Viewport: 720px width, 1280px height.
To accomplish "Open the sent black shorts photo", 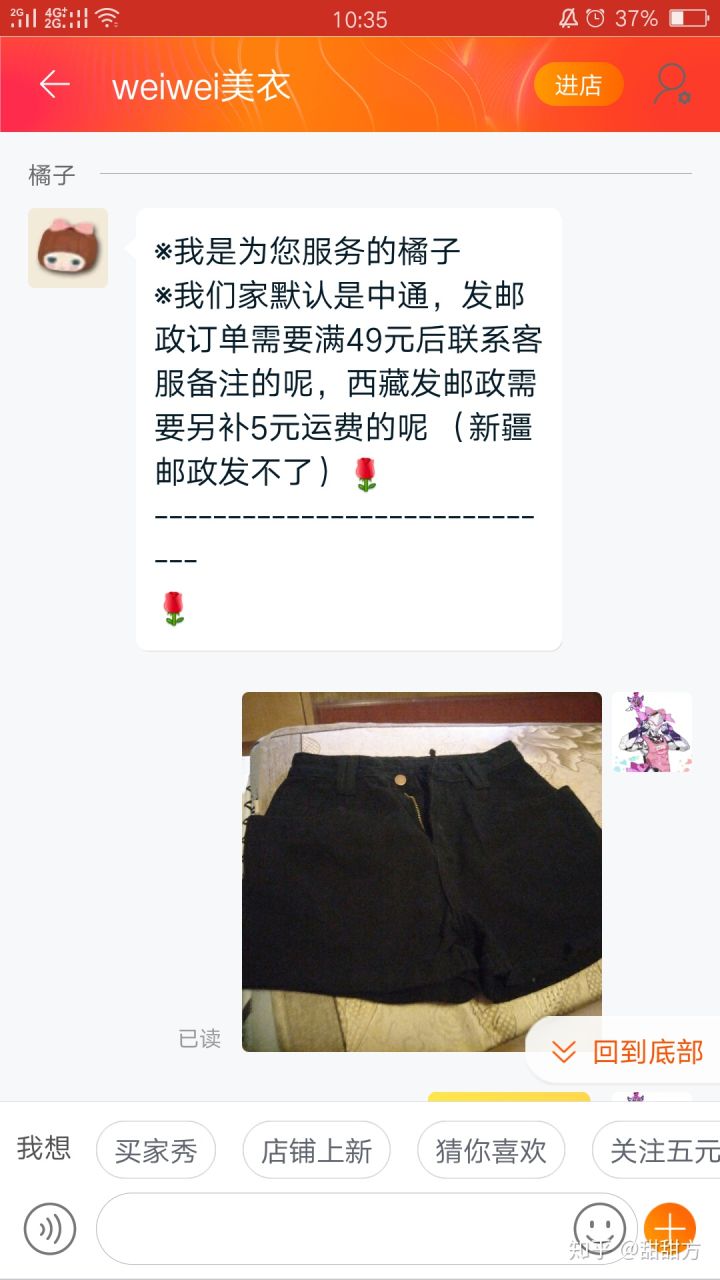I will [421, 871].
